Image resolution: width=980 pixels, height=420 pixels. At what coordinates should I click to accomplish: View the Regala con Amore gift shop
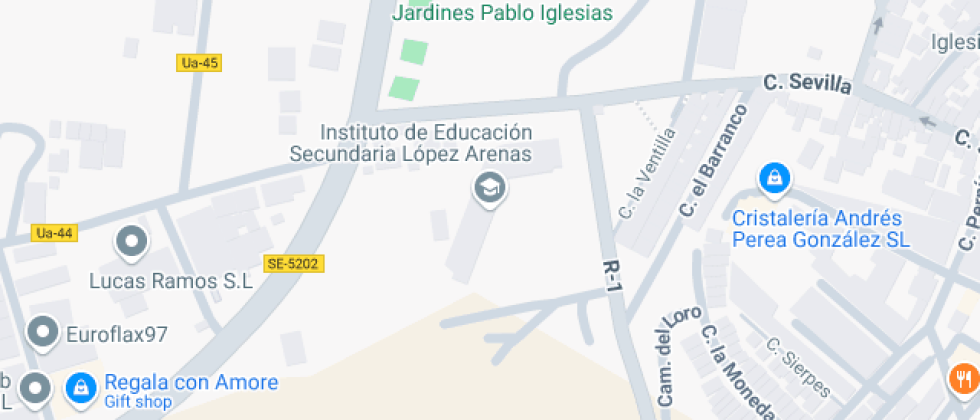pos(82,386)
